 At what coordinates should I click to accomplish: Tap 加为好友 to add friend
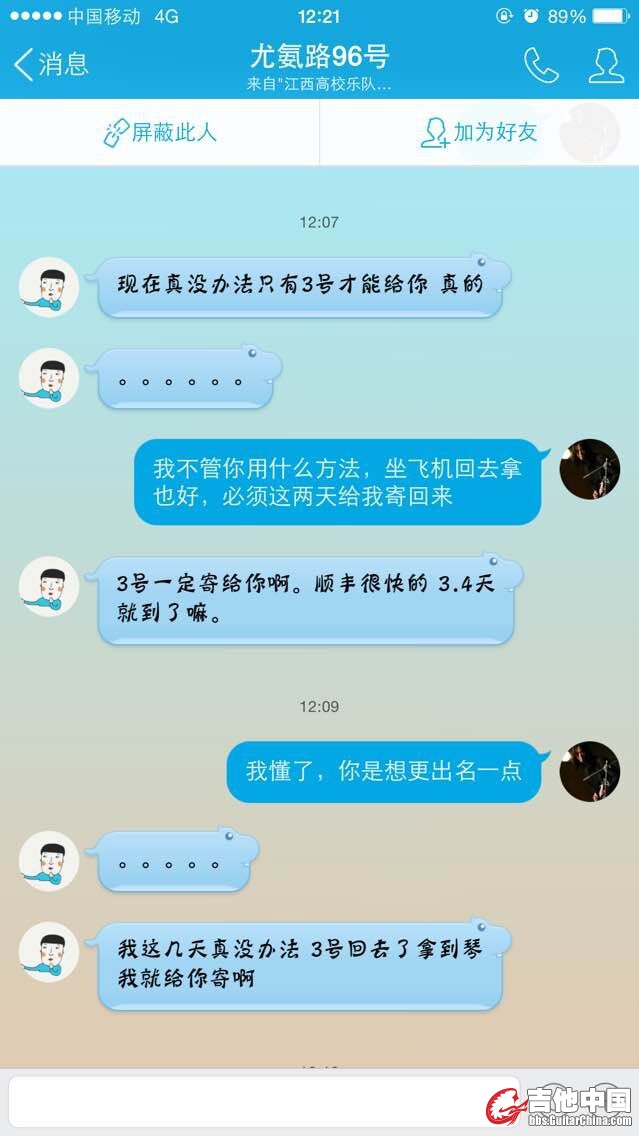click(x=479, y=133)
